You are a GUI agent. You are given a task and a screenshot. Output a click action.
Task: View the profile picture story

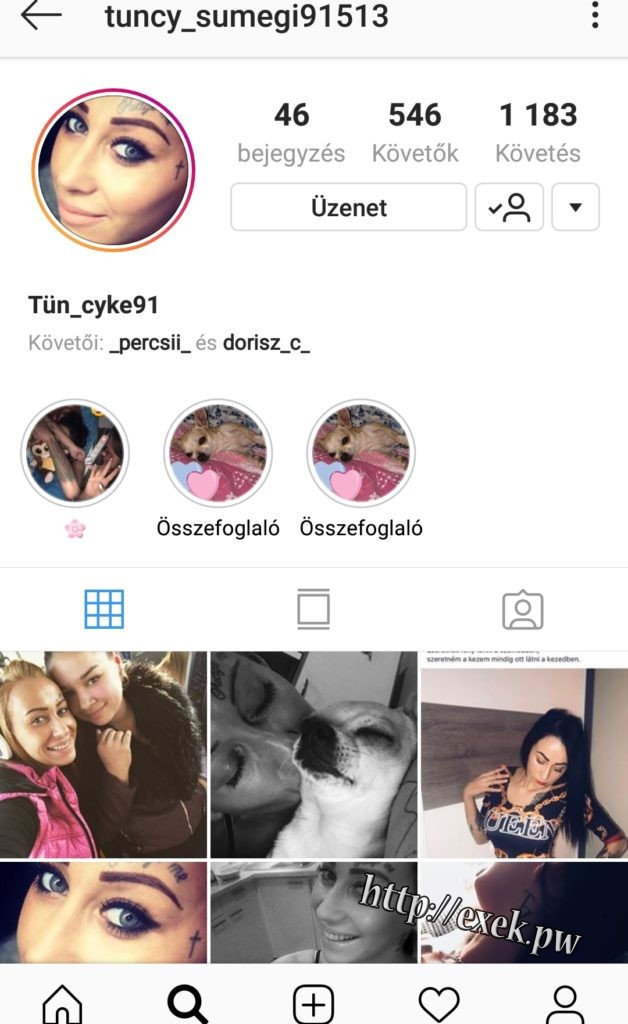113,169
